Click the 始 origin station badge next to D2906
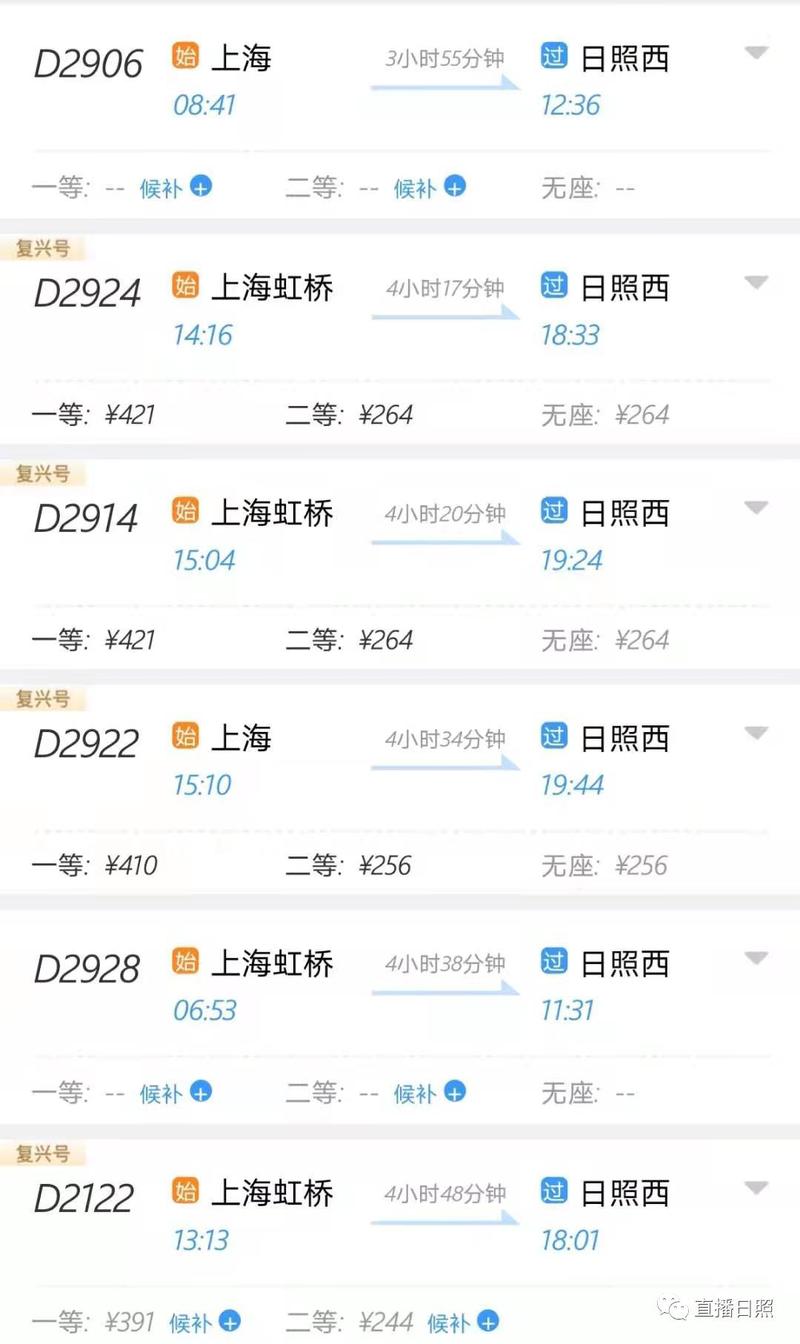Screen dimensions: 800x1344 point(184,57)
